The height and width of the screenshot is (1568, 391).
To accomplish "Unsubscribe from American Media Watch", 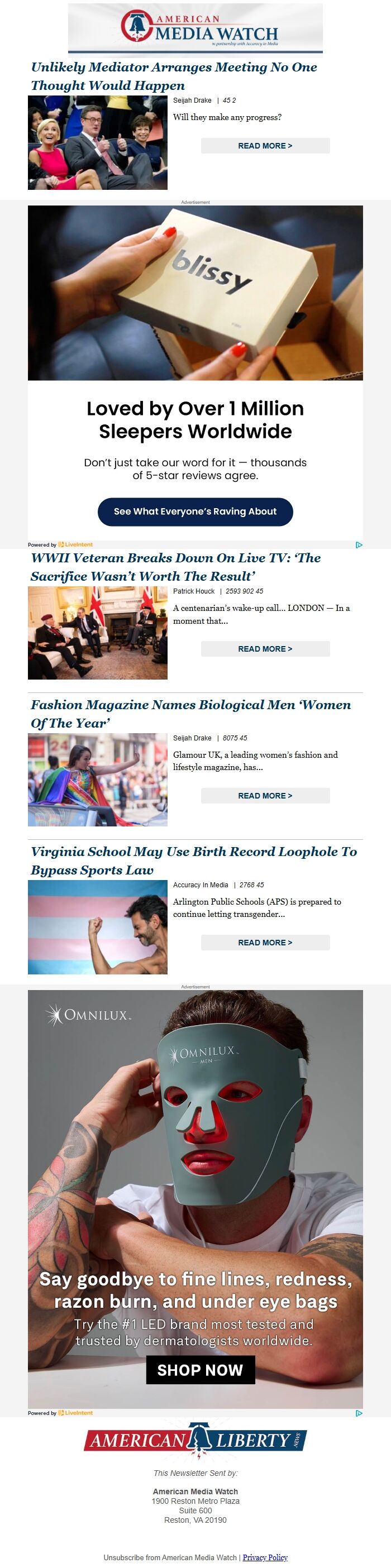I will tap(170, 1557).
